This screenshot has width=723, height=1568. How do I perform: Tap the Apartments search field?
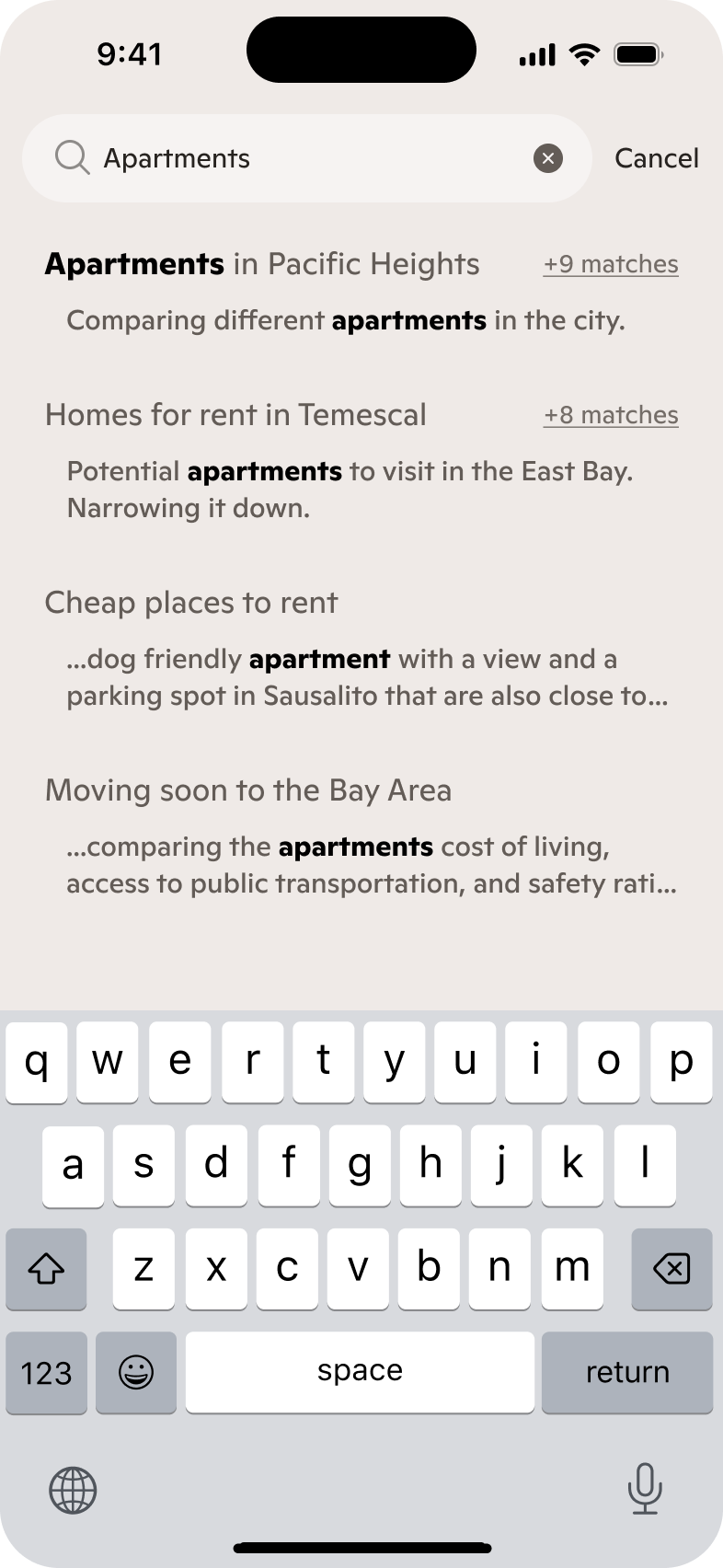(304, 158)
